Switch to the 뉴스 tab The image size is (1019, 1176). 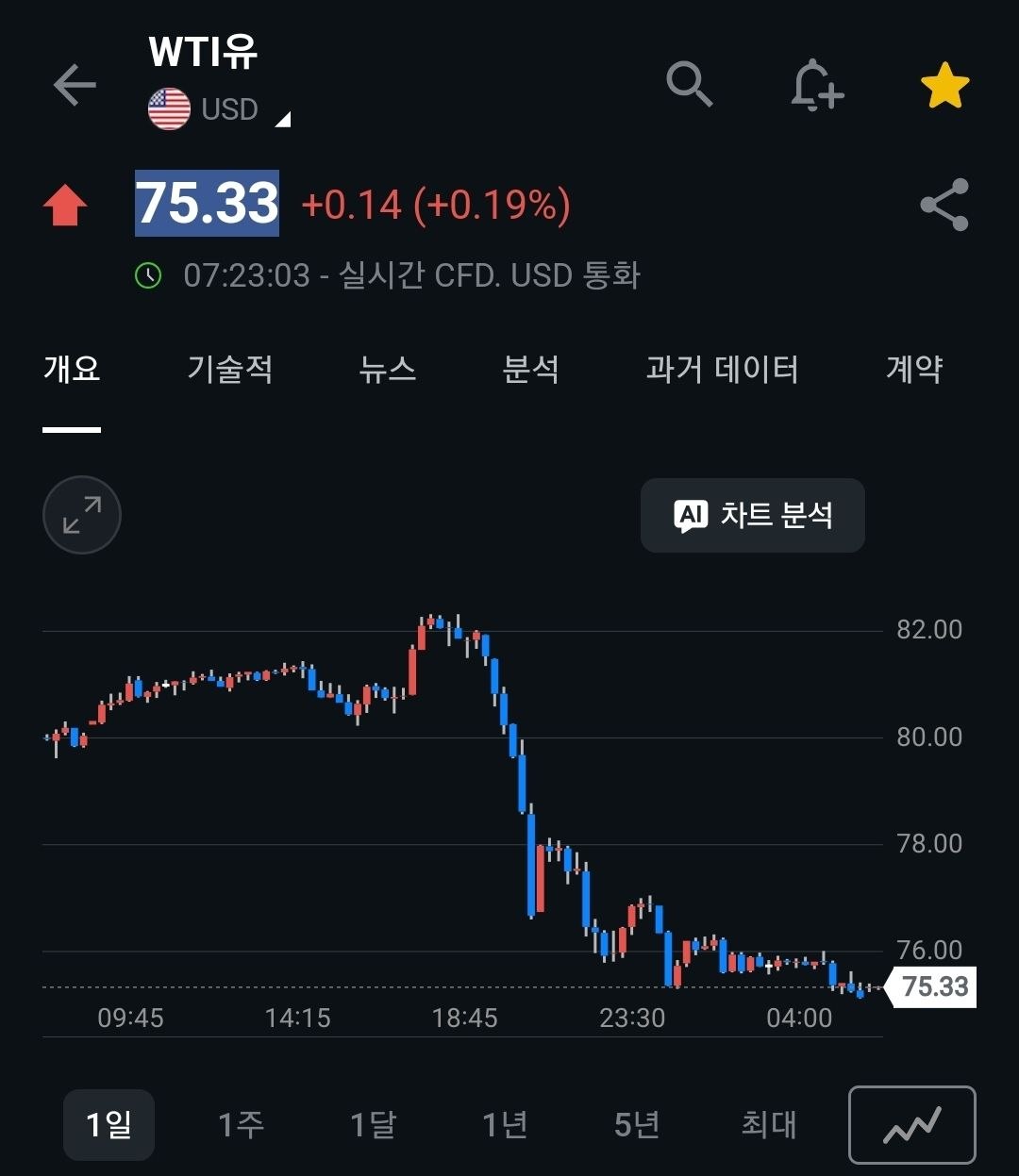[387, 369]
